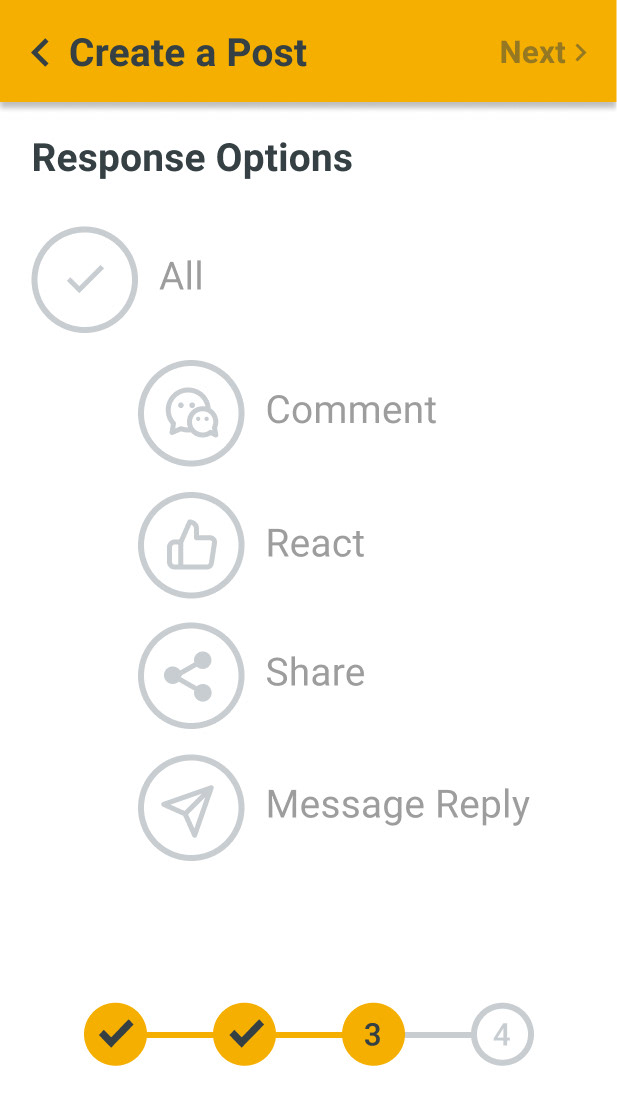This screenshot has height=1097, width=617.
Task: Enable the Share response option
Action: coord(191,676)
